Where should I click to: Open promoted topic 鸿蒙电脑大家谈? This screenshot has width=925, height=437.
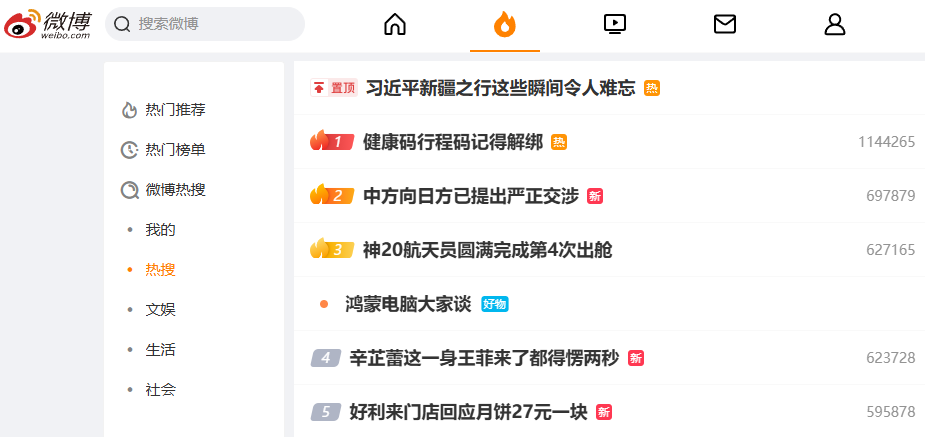point(408,304)
